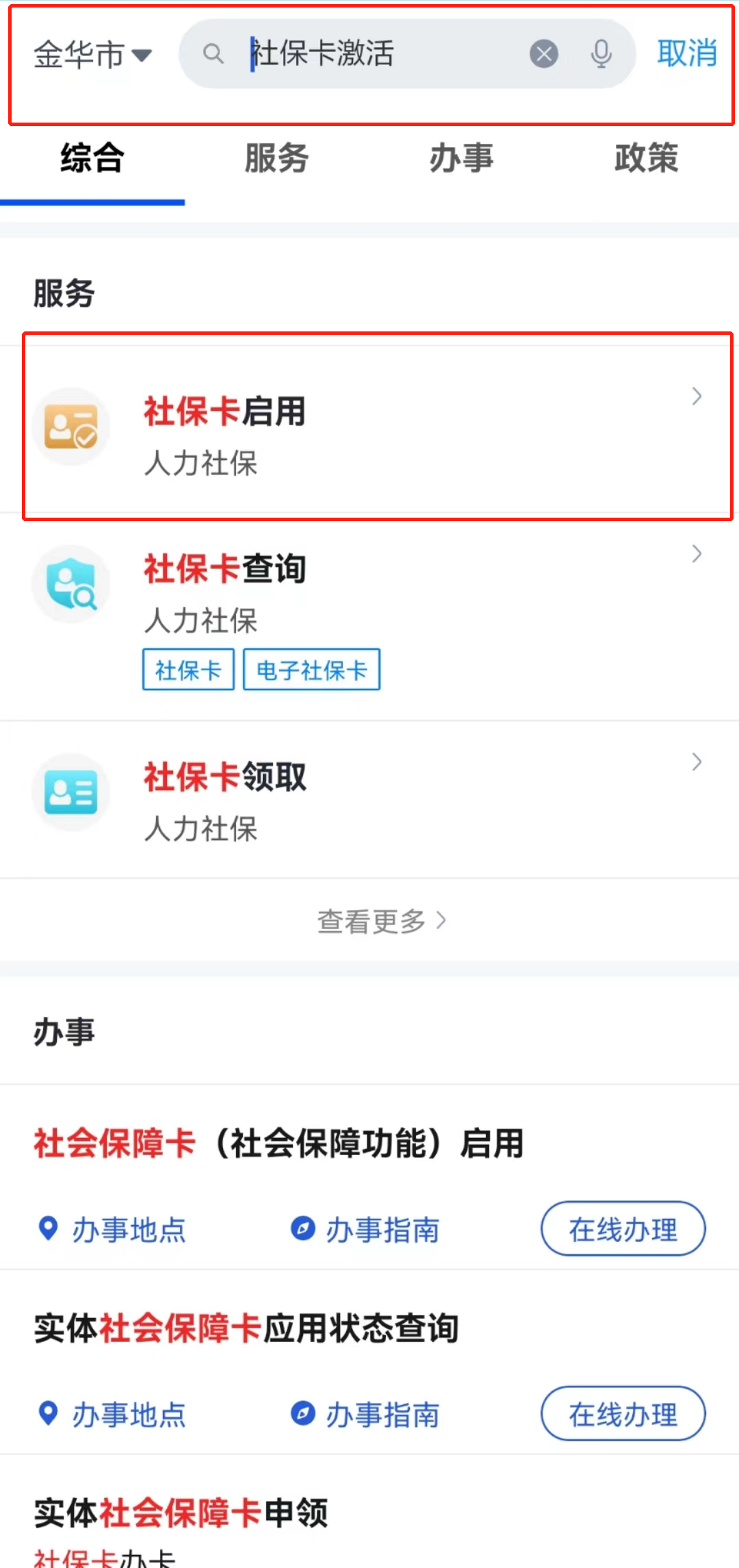739x1568 pixels.
Task: View 办事指南 for 社会保障卡启用
Action: click(x=366, y=1229)
